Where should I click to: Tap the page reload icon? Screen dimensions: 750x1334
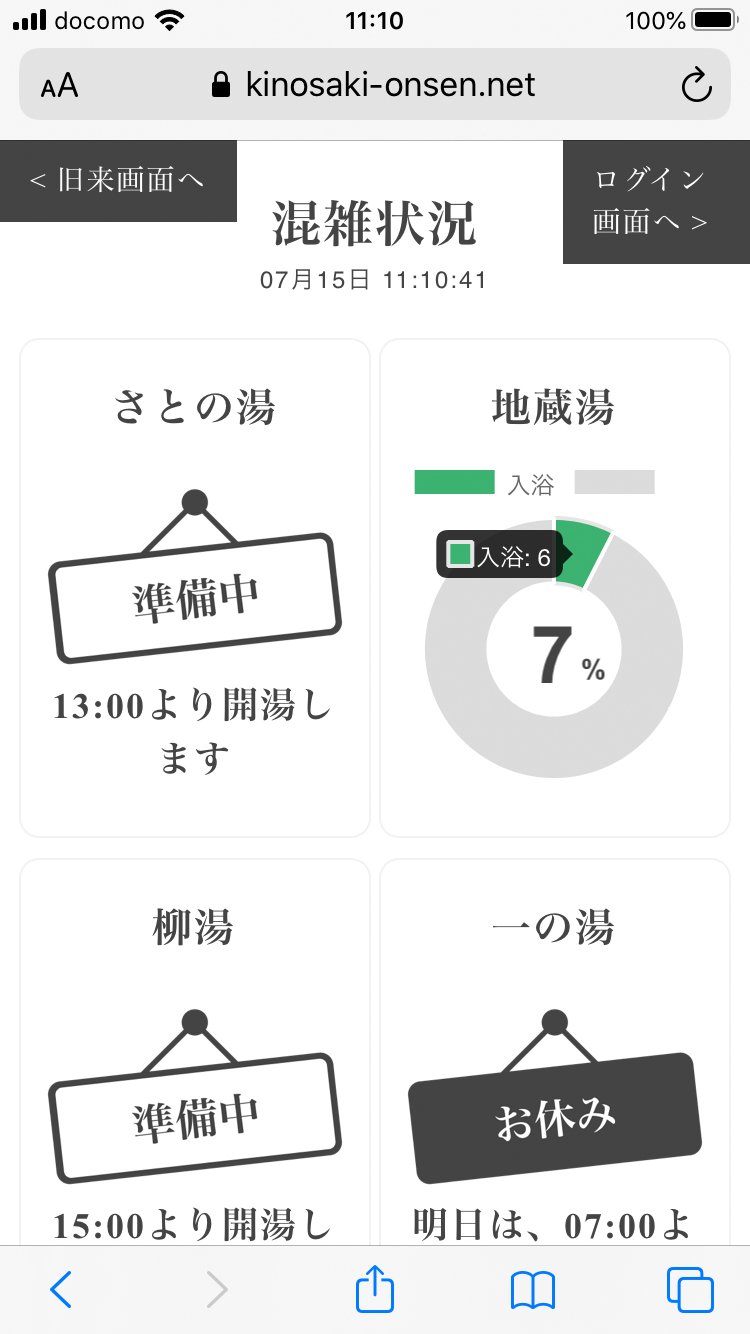click(x=697, y=85)
